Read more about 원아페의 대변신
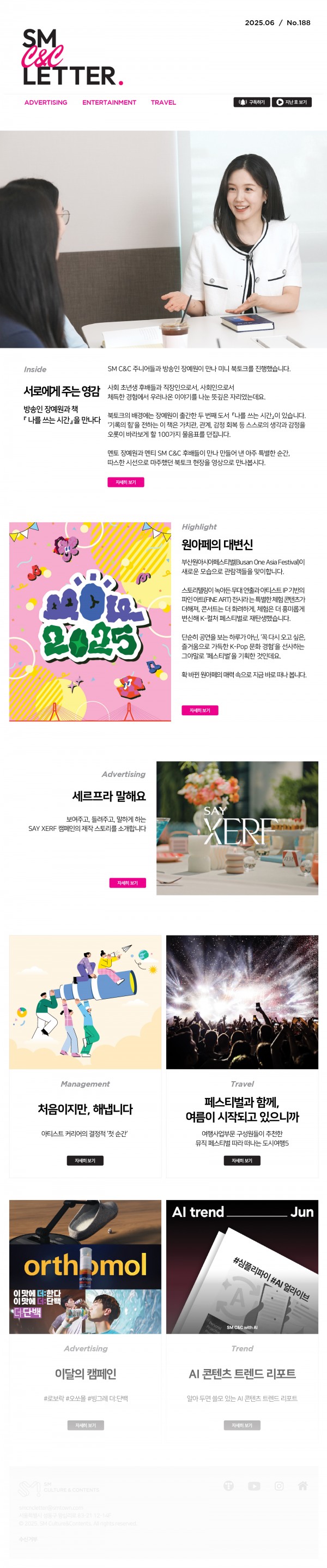327x1568 pixels. 199,710
